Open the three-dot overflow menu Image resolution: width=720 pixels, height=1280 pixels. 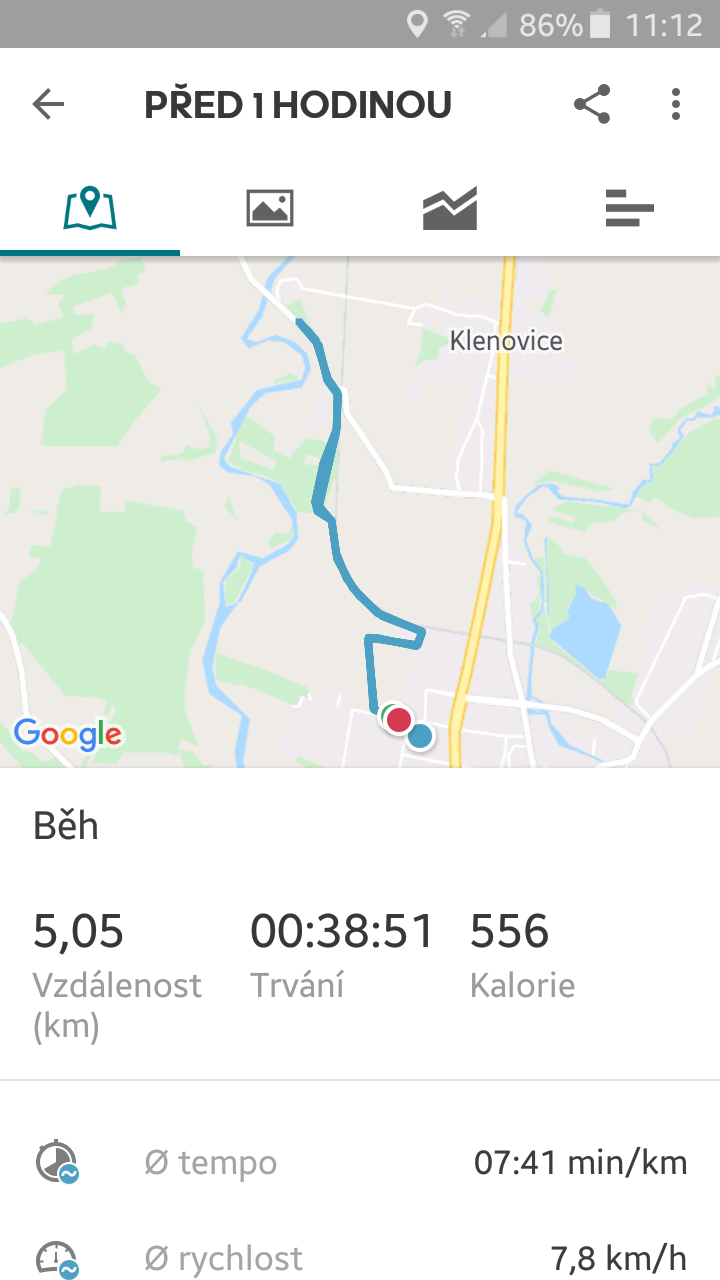coord(676,104)
